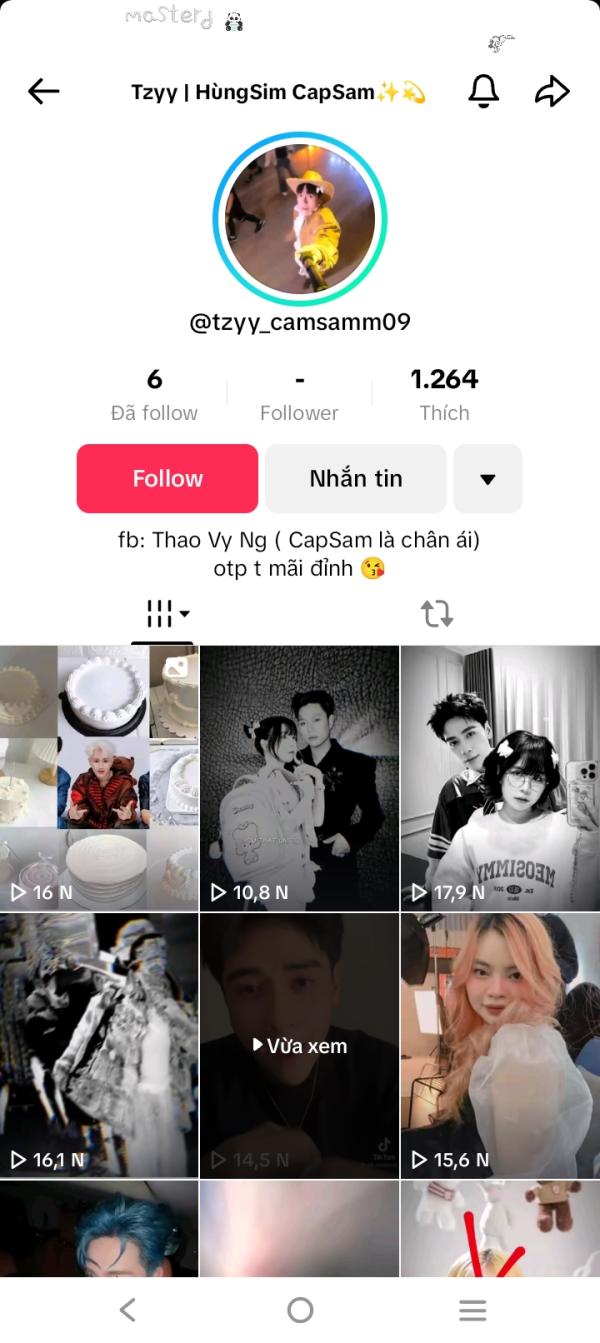This screenshot has height=1343, width=600.
Task: Play the video with 16,1 N views
Action: click(x=99, y=1044)
